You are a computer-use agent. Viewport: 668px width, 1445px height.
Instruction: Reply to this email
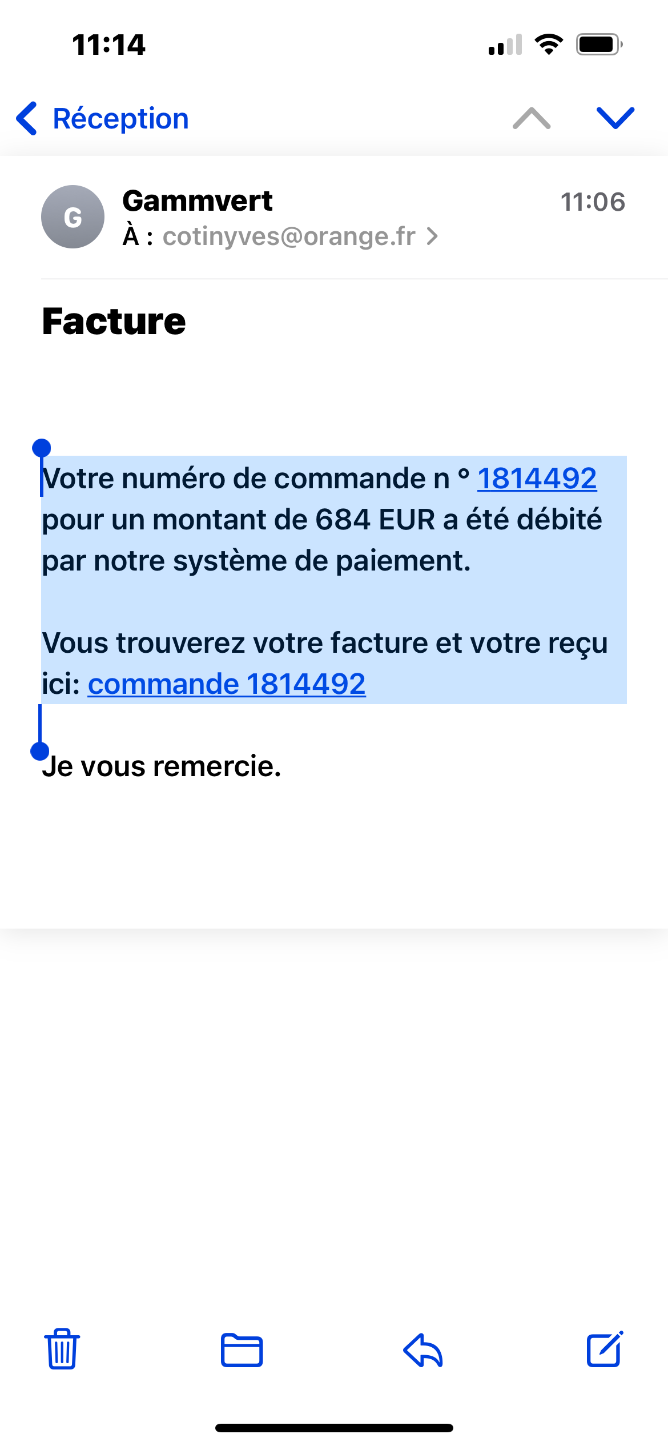tap(423, 1350)
